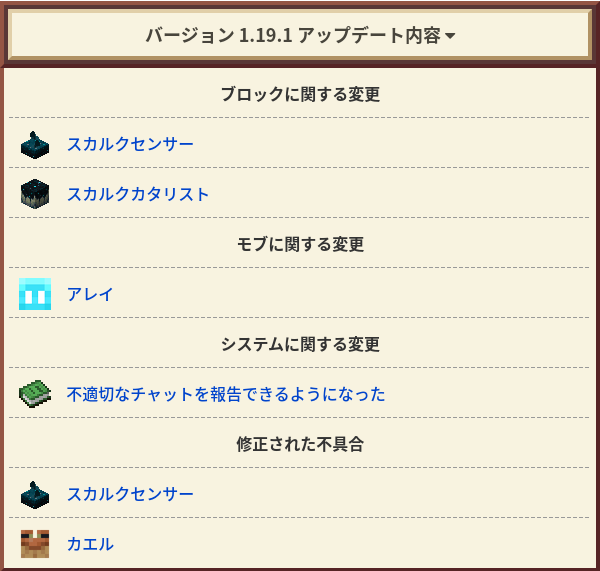Open the スカルクカタリスト link

click(138, 194)
